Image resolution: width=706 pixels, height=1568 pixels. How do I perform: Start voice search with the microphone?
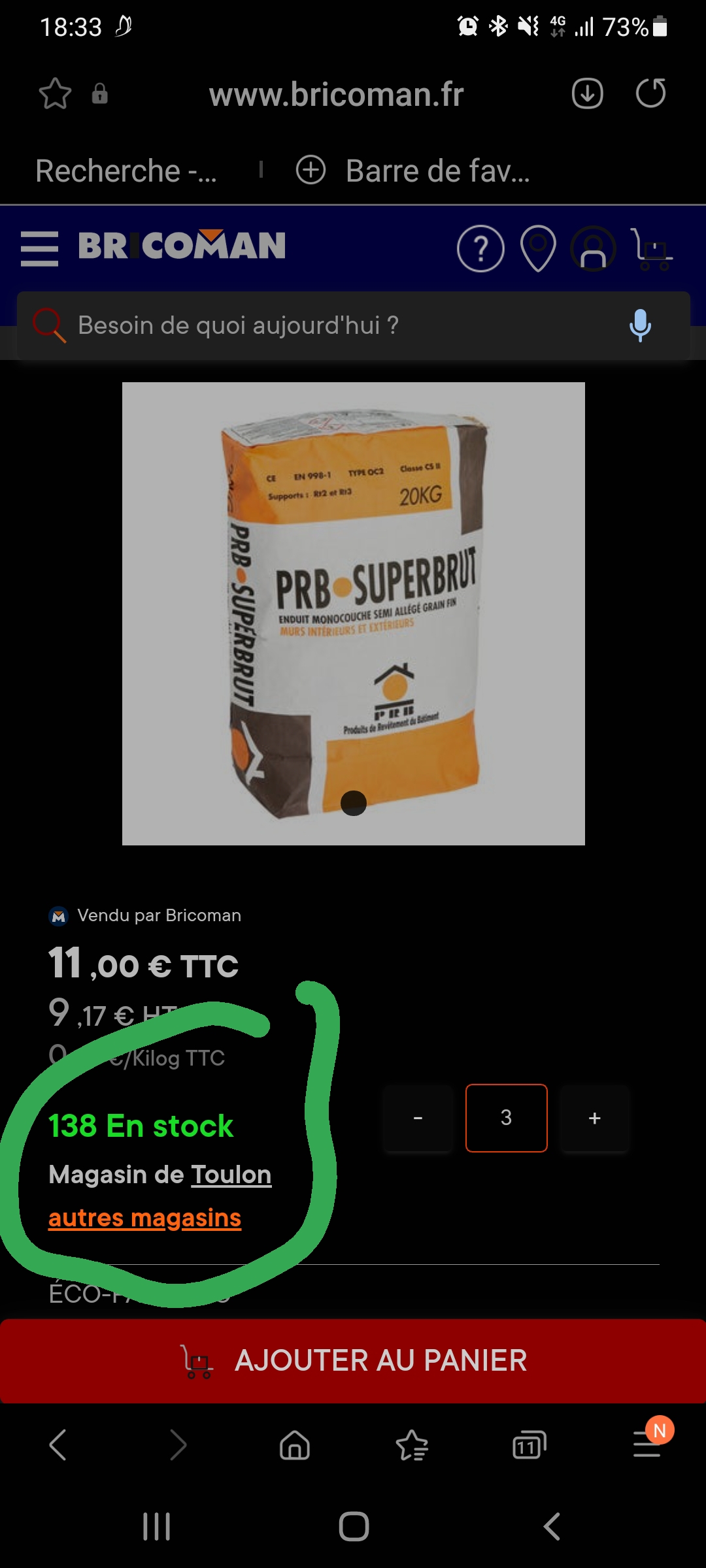pyautogui.click(x=640, y=325)
